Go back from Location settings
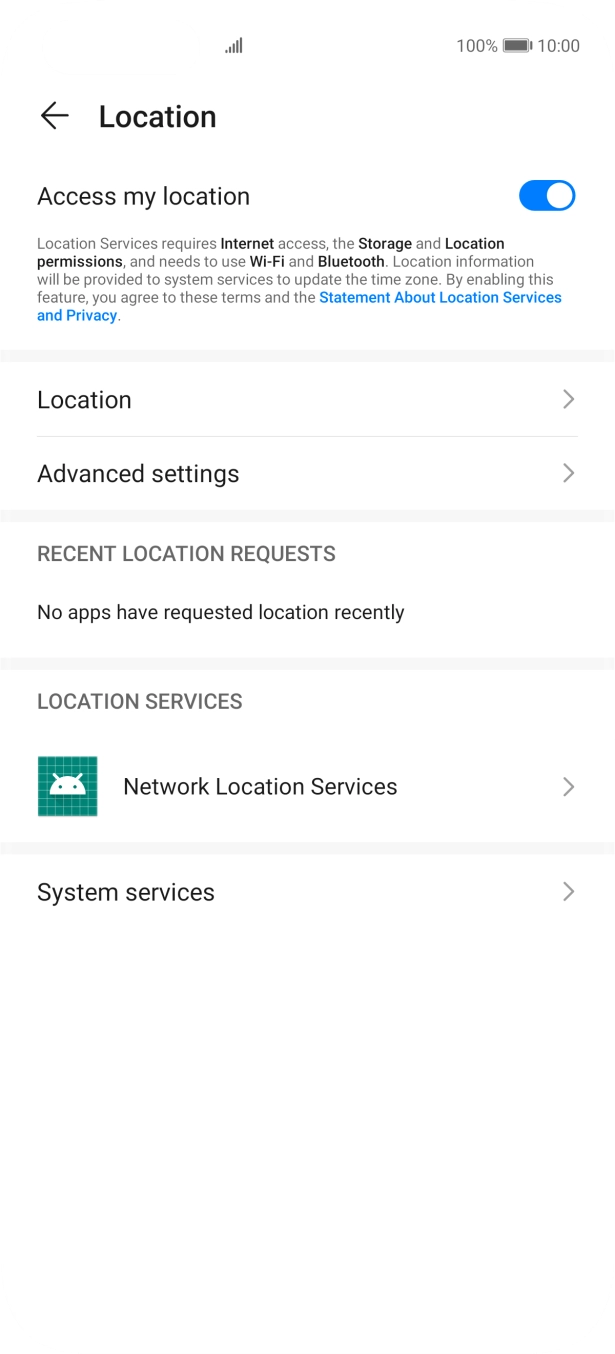This screenshot has height=1354, width=615. coord(55,117)
